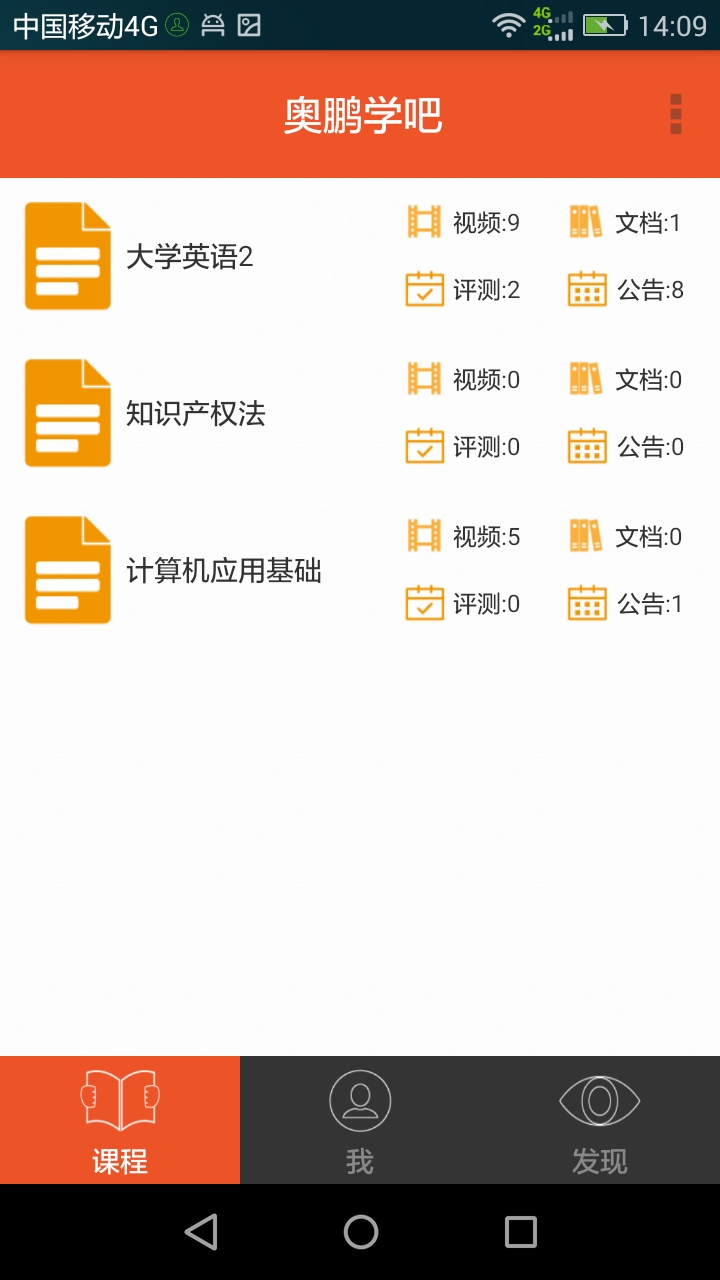This screenshot has height=1280, width=720.
Task: Tap the course file icon beside 大学英语2
Action: (x=67, y=255)
